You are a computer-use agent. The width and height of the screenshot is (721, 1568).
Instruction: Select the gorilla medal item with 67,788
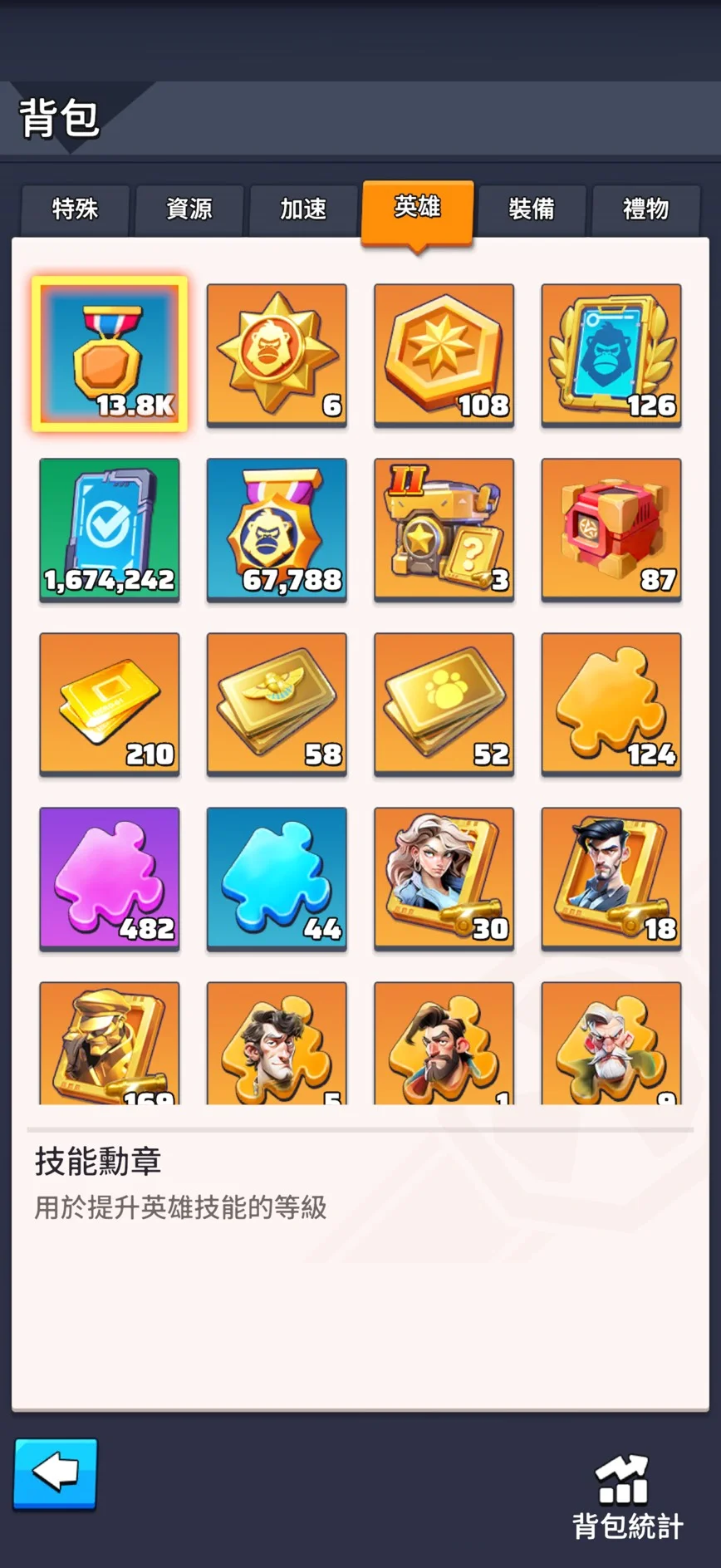tap(277, 529)
